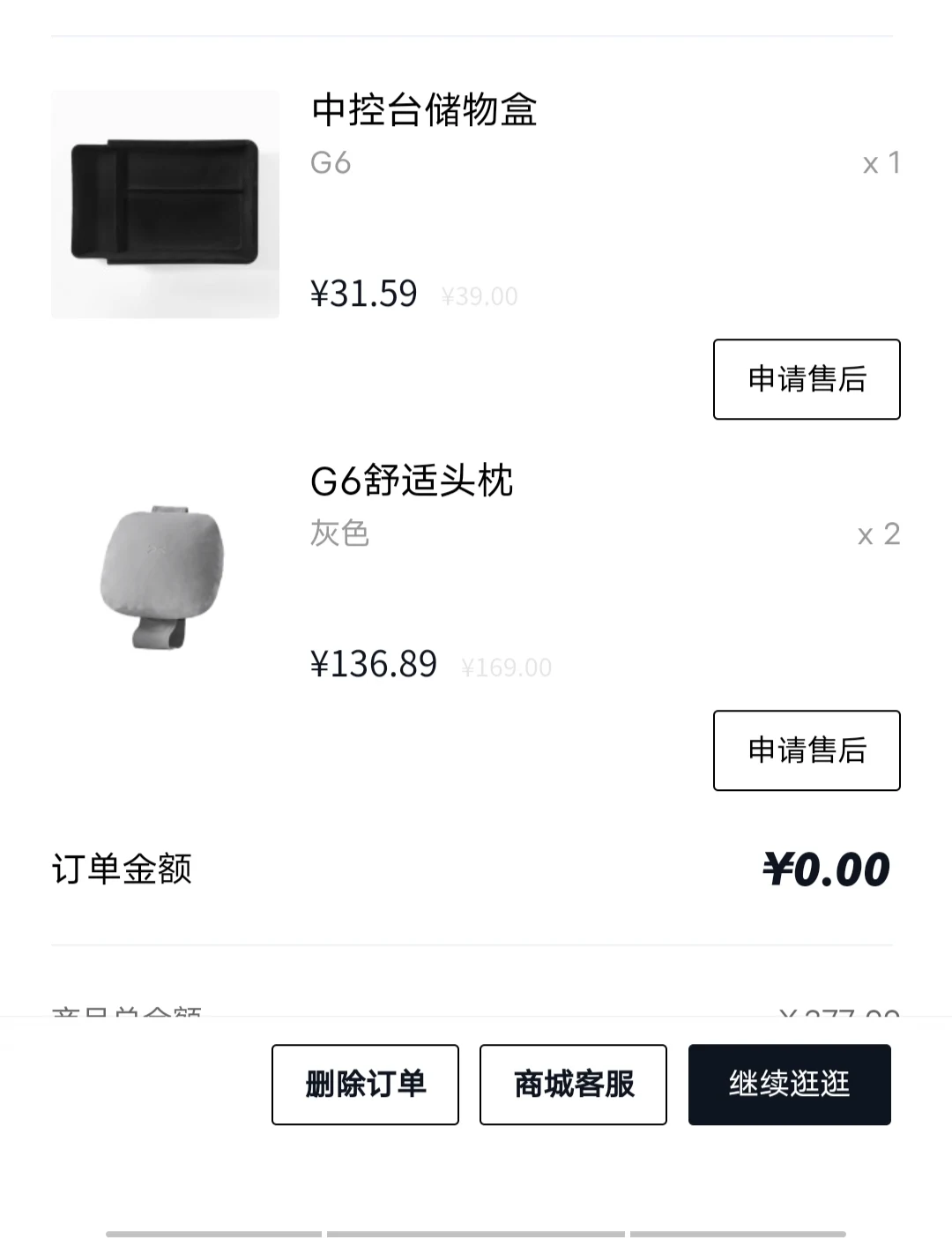Tap 删除订单 to delete the order
Screen dimensions: 952x1238
(x=365, y=1085)
